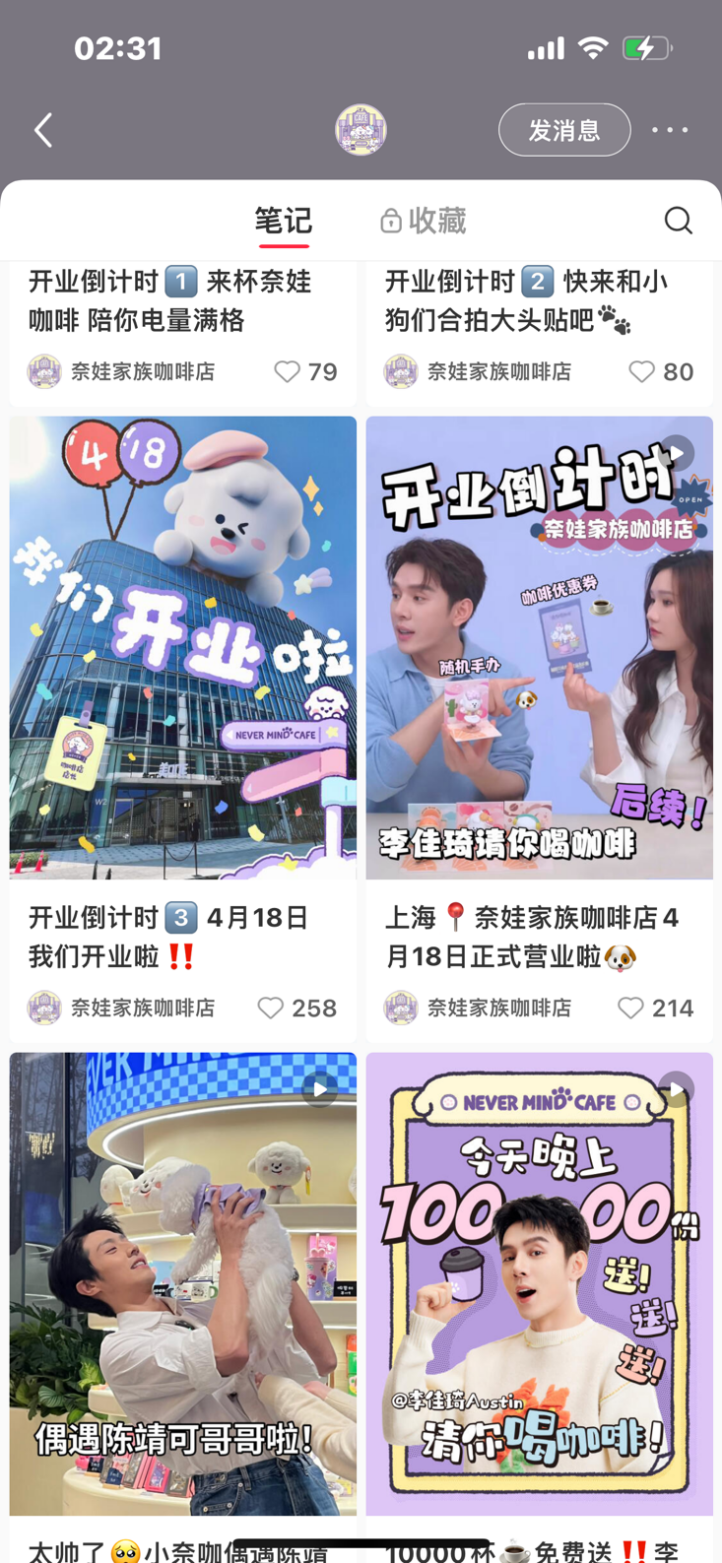The width and height of the screenshot is (722, 1563).
Task: Like the note with 79 likes
Action: point(287,372)
